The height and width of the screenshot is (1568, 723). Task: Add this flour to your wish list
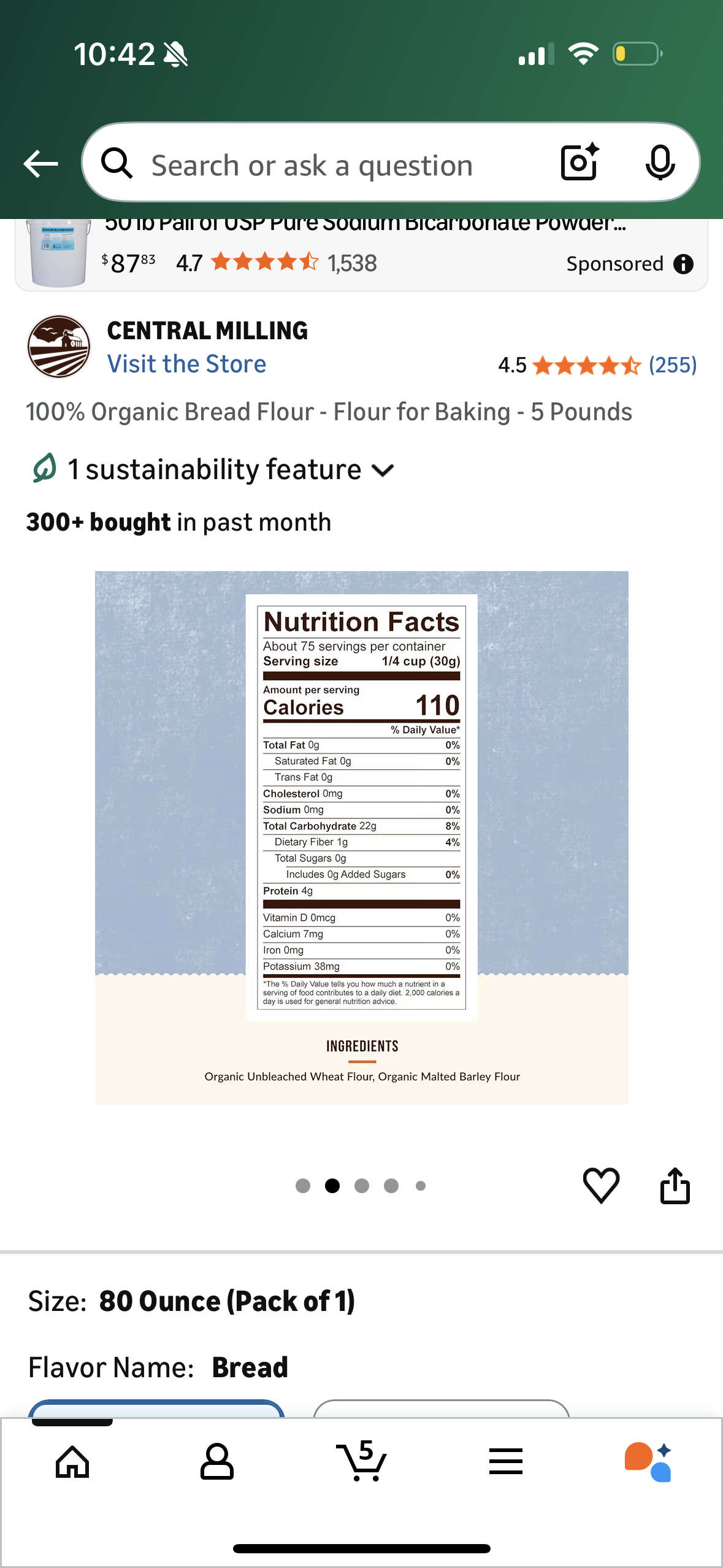click(x=601, y=1185)
